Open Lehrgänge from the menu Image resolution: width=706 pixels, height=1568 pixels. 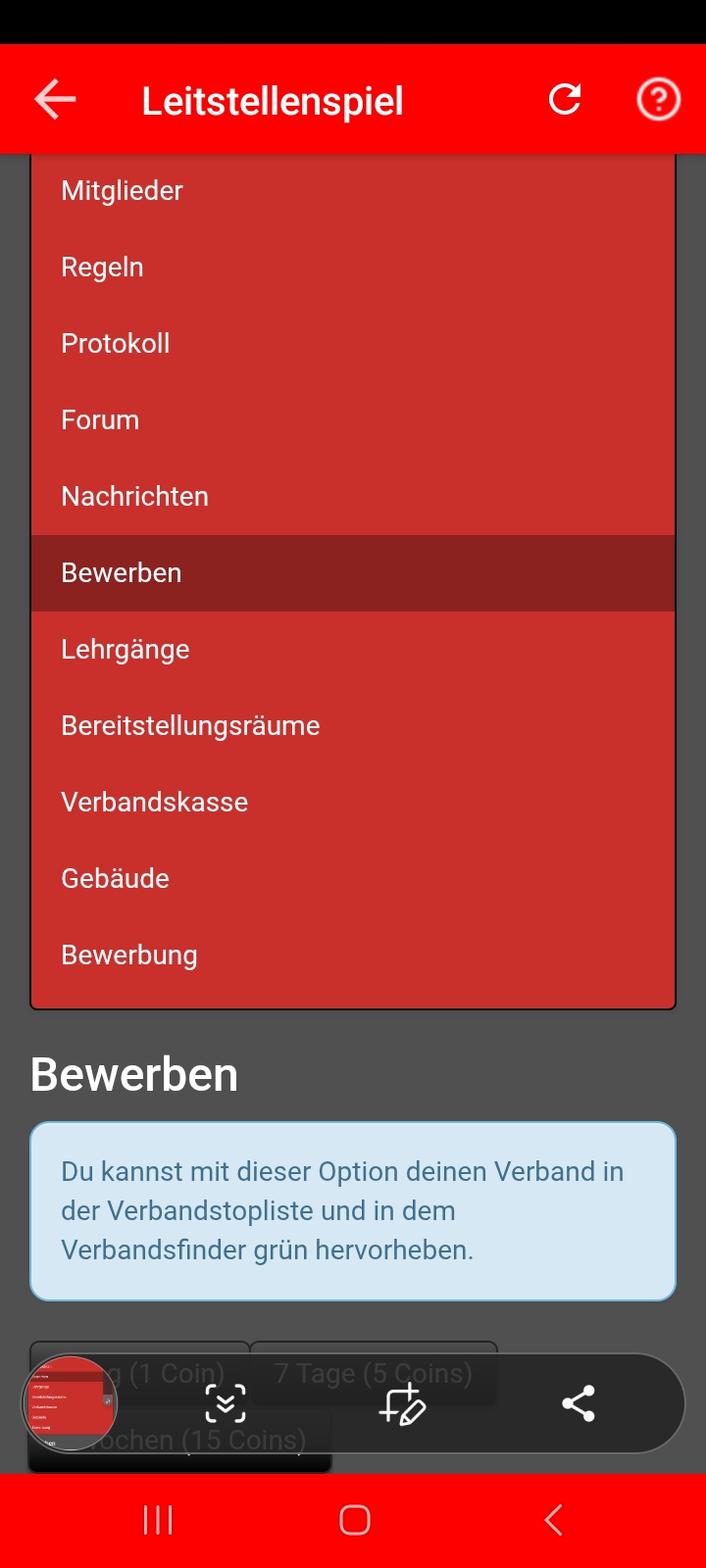pyautogui.click(x=125, y=649)
